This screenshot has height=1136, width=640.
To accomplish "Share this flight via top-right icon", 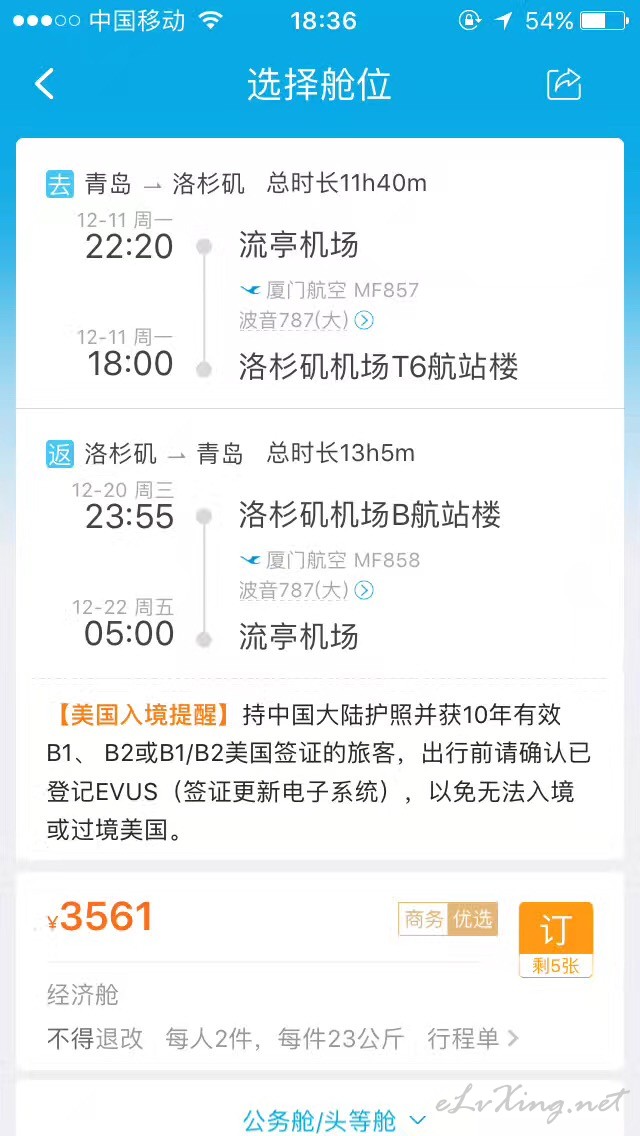I will pos(564,84).
